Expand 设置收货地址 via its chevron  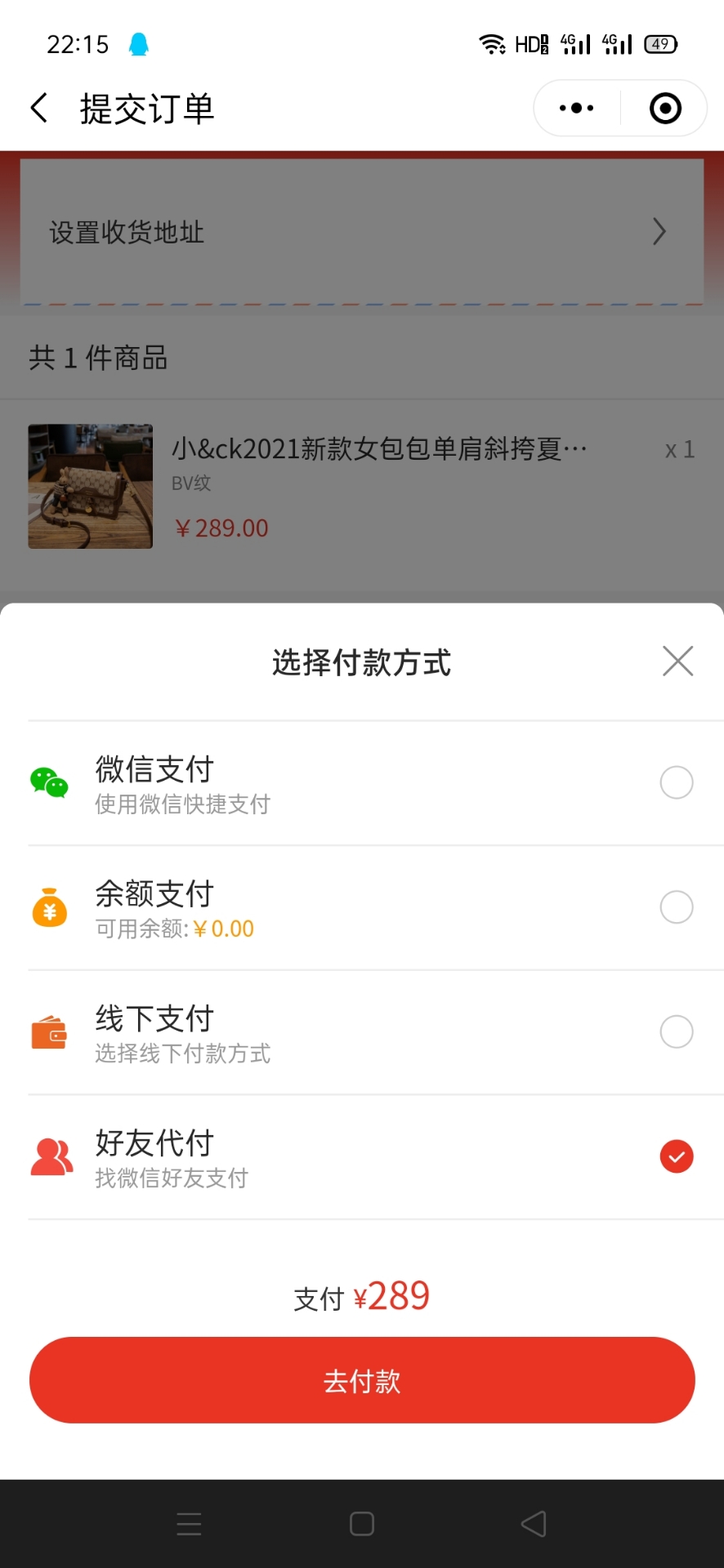[x=659, y=232]
